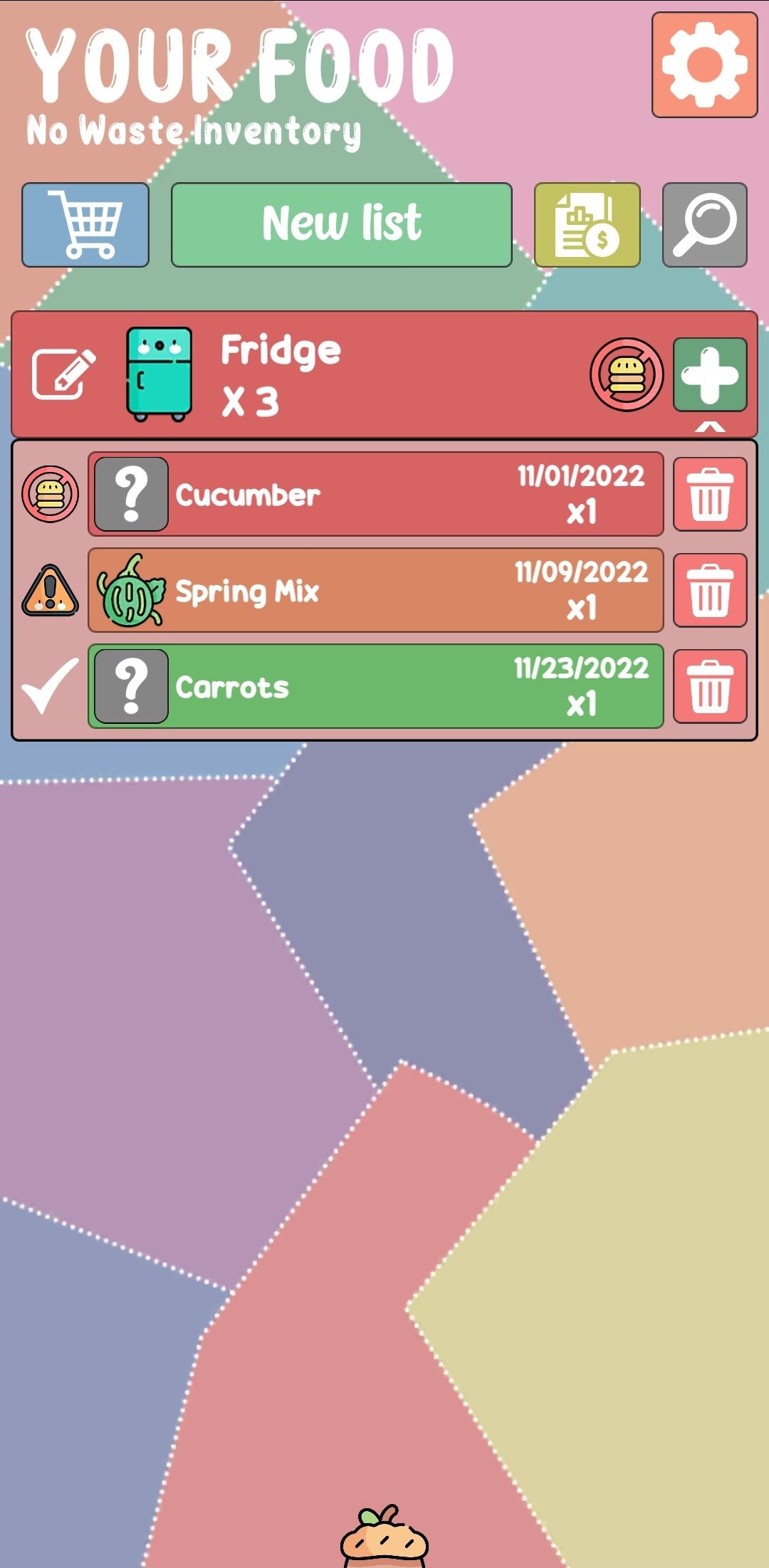The width and height of the screenshot is (769, 1568).
Task: Delete the Cucumber item
Action: click(x=710, y=494)
